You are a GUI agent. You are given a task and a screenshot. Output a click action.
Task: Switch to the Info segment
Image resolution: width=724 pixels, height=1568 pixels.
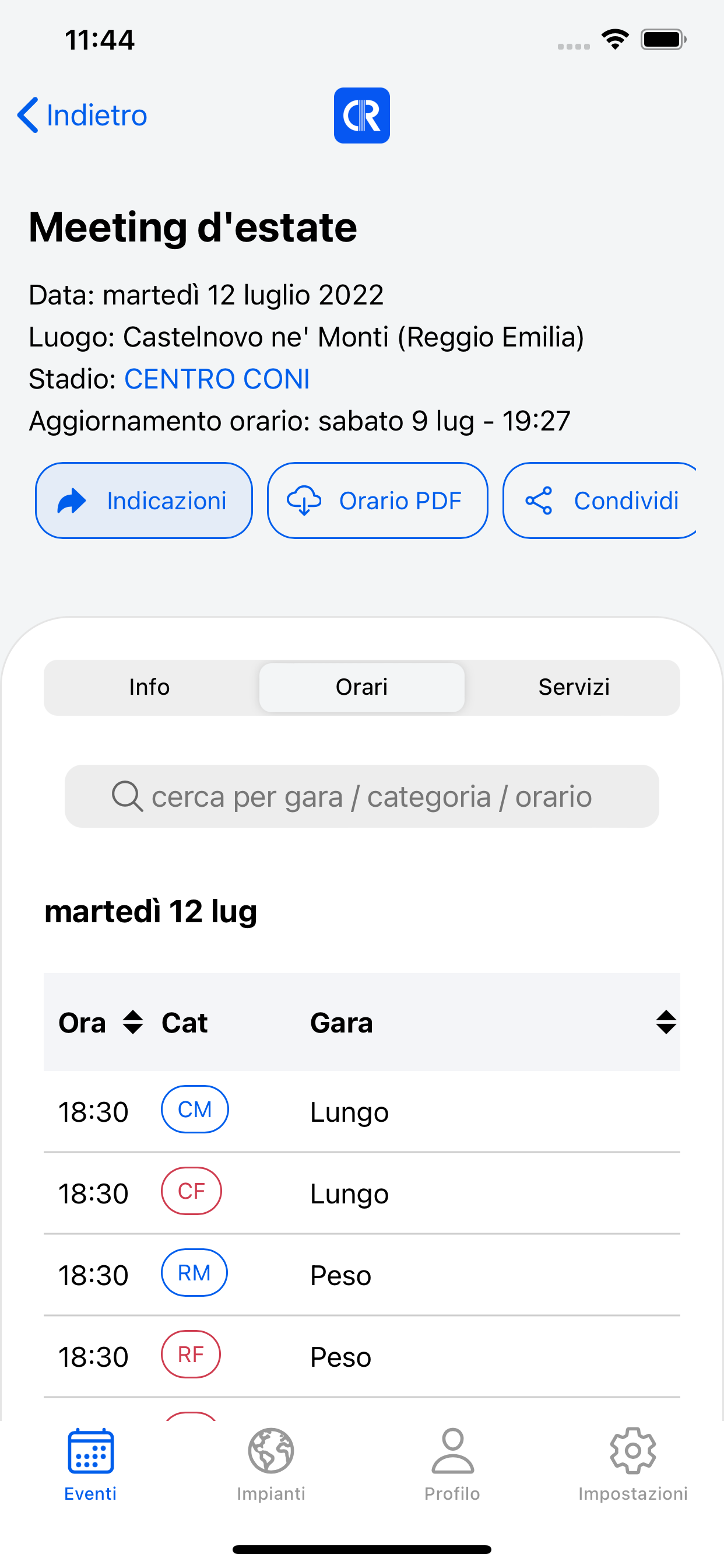pos(150,687)
